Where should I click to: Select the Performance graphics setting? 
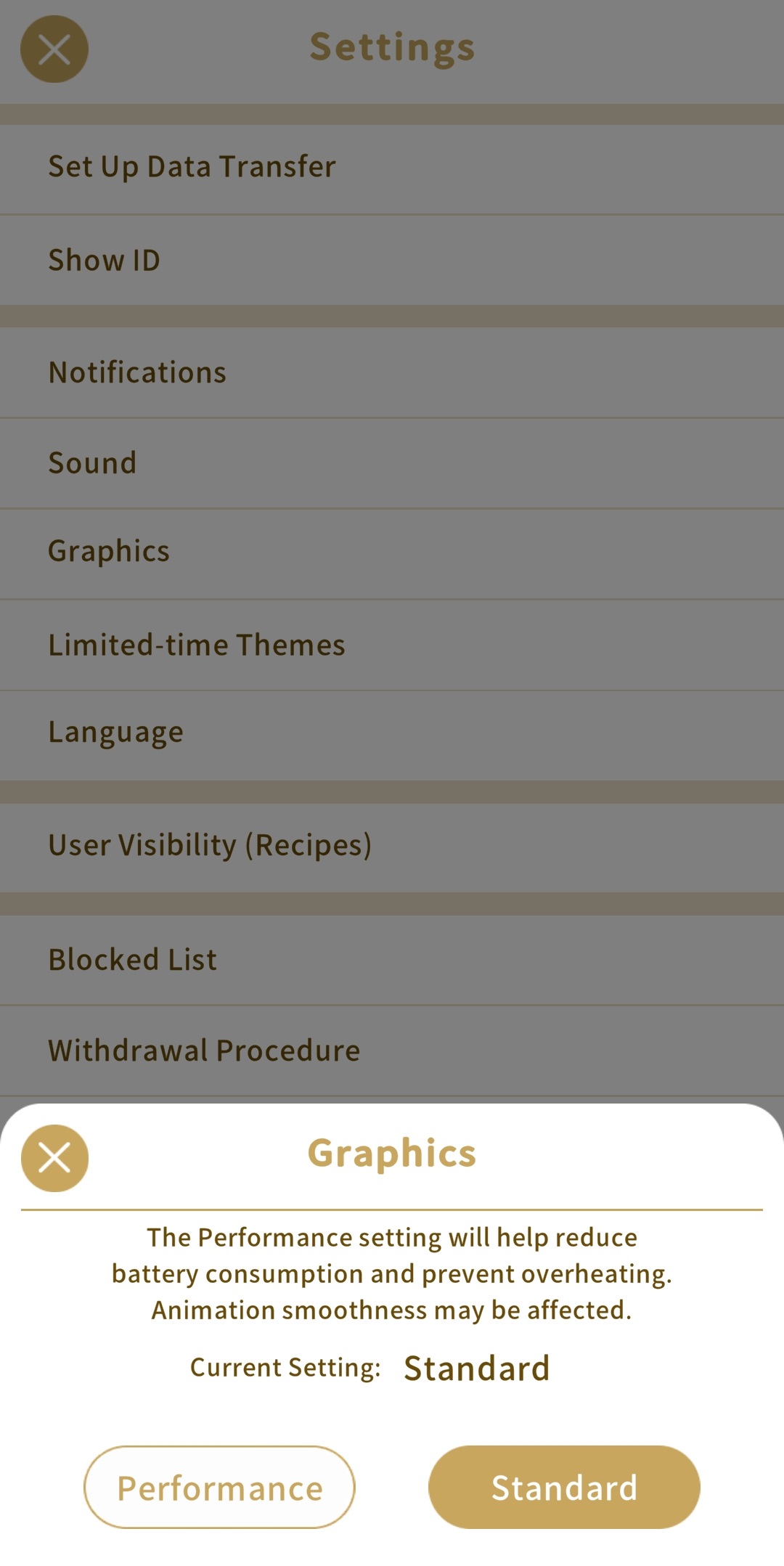pyautogui.click(x=219, y=1487)
